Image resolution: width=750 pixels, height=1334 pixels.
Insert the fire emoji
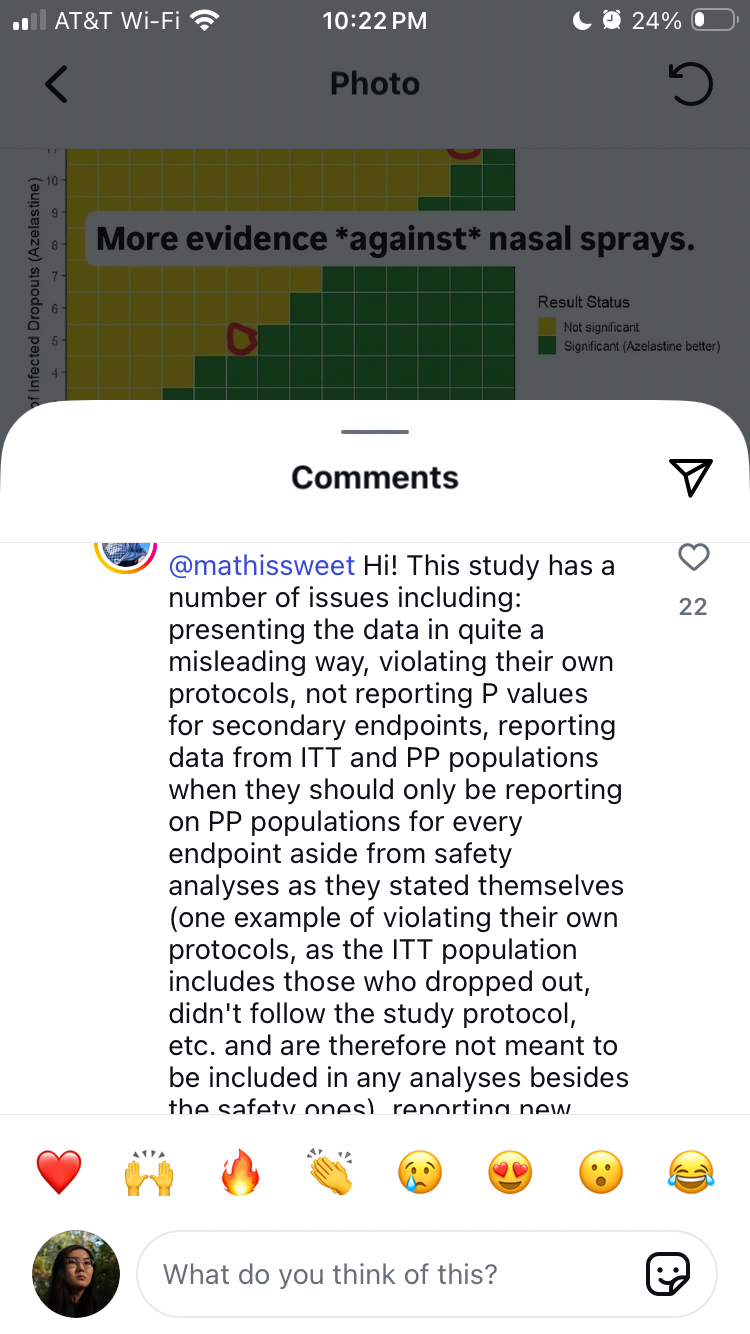(x=240, y=1172)
